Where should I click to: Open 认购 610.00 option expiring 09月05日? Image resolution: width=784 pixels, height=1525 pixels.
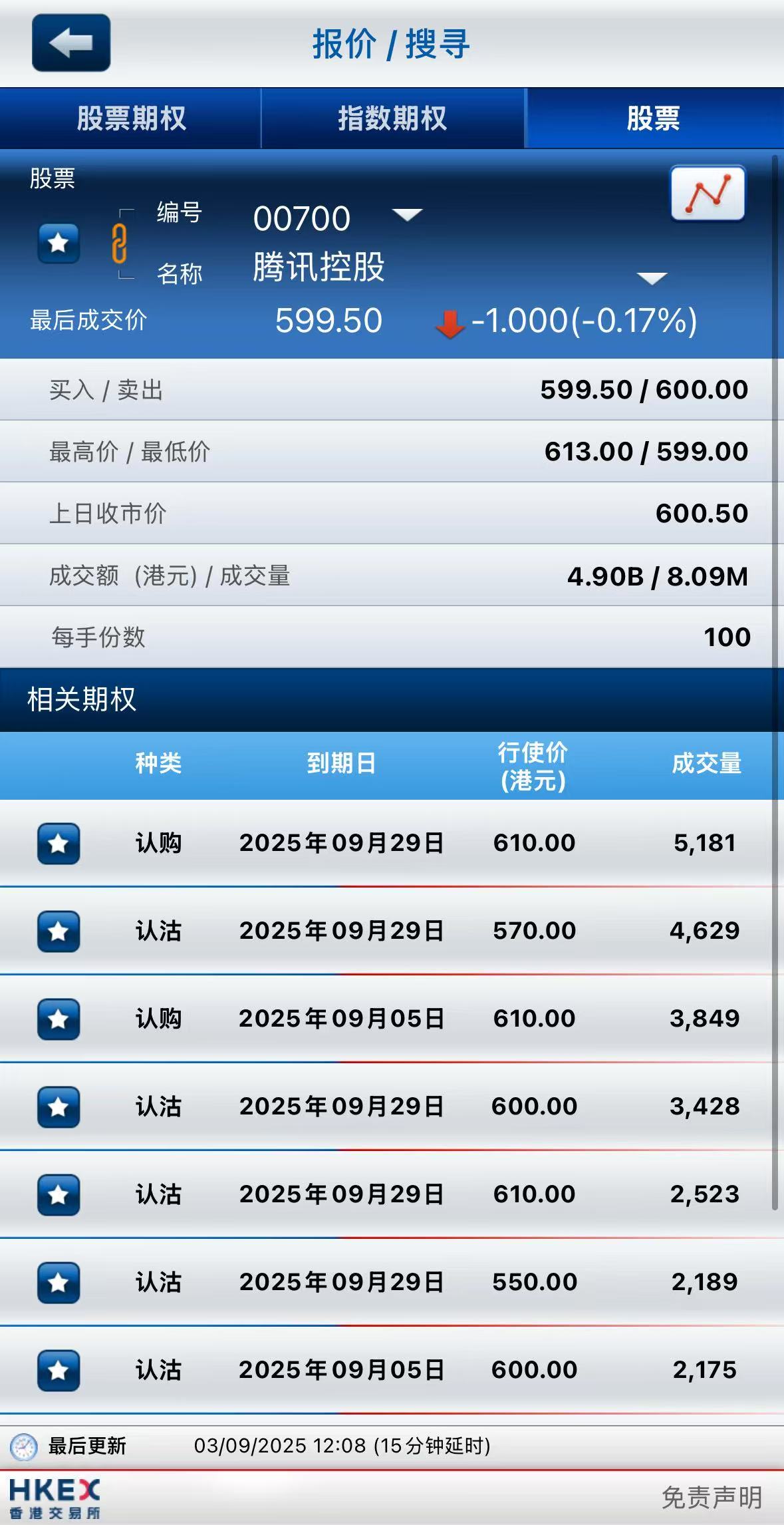tap(399, 1019)
